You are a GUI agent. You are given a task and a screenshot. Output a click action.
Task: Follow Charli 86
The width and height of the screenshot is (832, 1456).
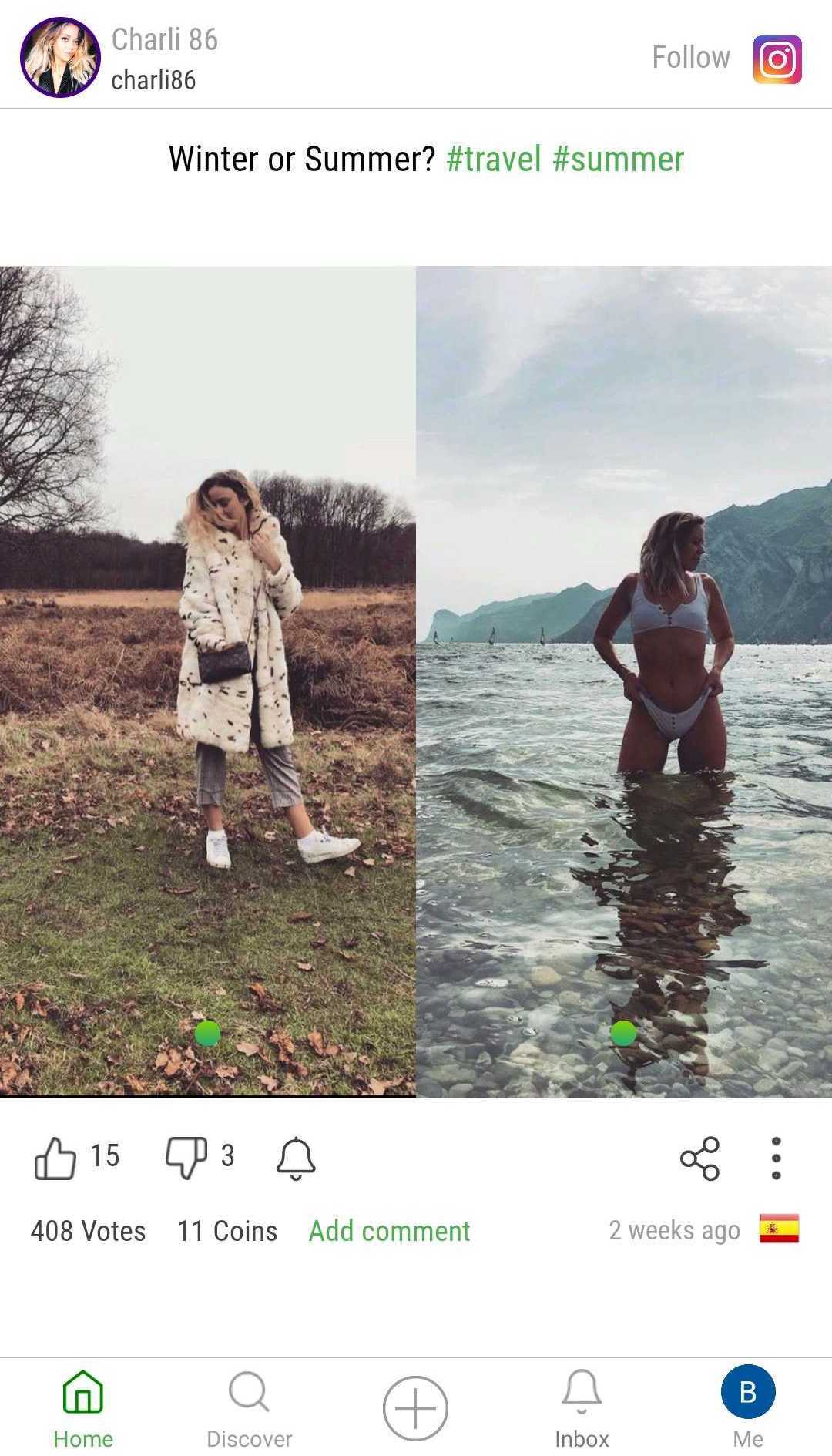pyautogui.click(x=690, y=58)
